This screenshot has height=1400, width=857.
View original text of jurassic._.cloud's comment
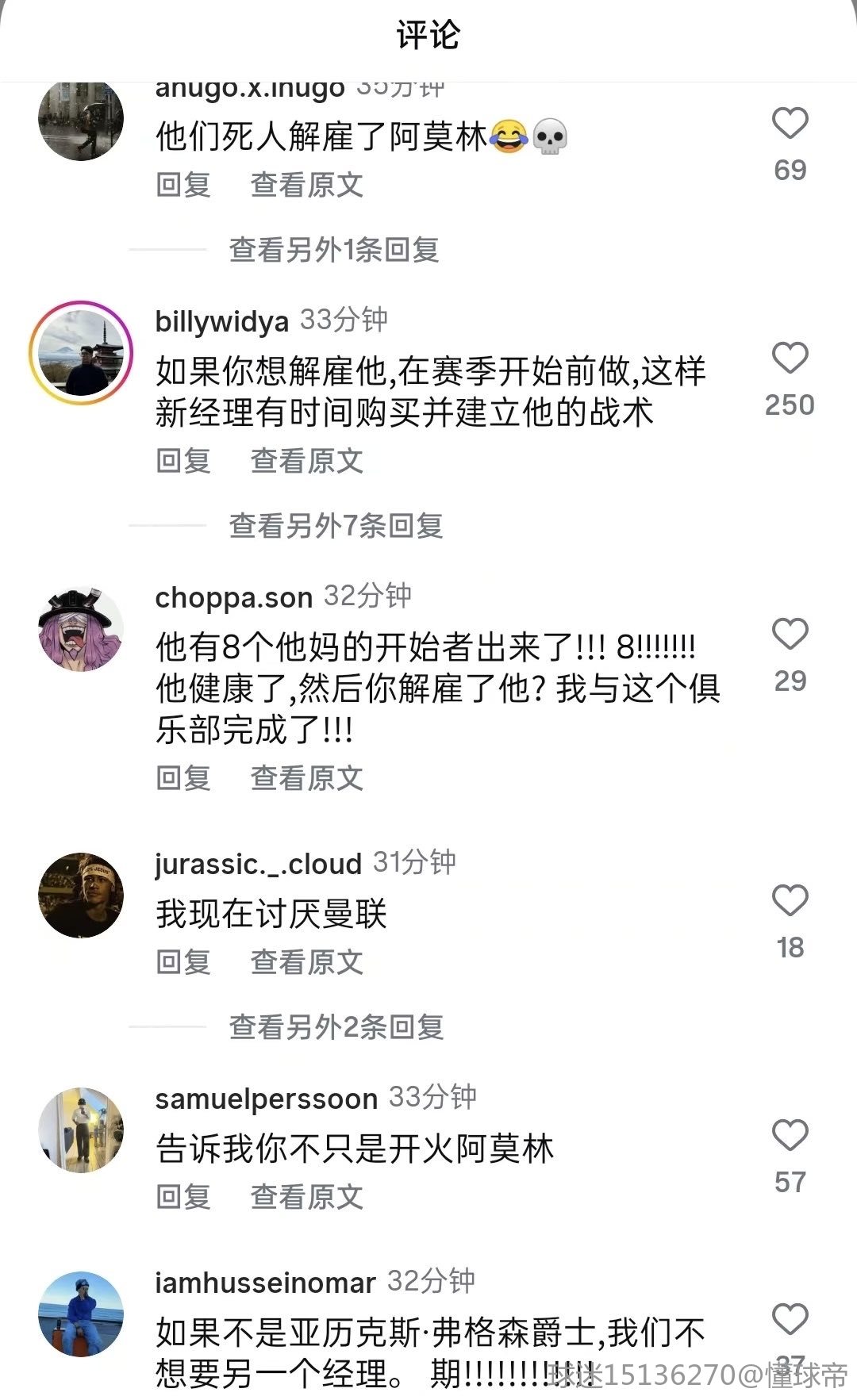click(x=307, y=962)
